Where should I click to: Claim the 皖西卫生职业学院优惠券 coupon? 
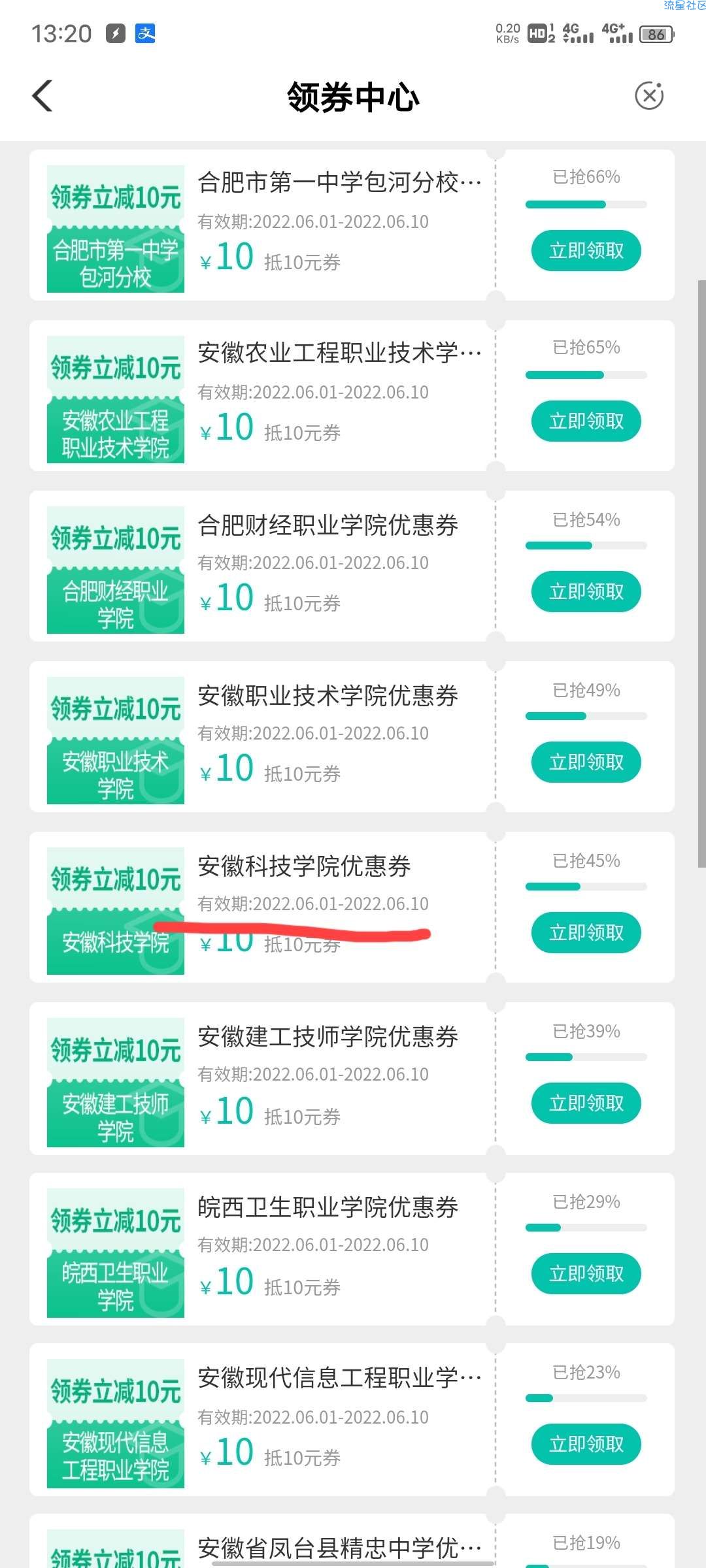[586, 1274]
